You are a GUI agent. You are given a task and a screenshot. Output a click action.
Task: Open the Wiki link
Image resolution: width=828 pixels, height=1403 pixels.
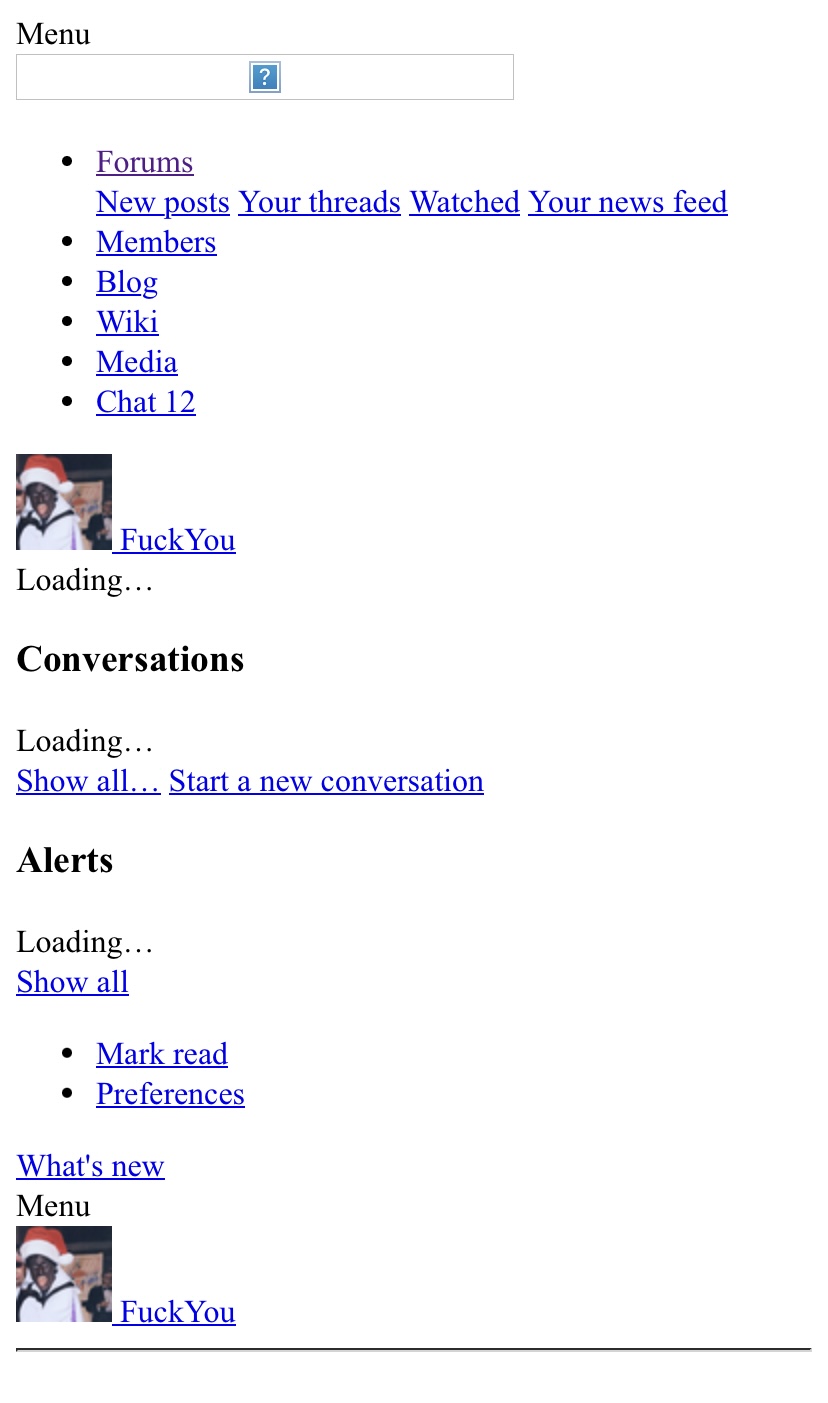click(127, 322)
